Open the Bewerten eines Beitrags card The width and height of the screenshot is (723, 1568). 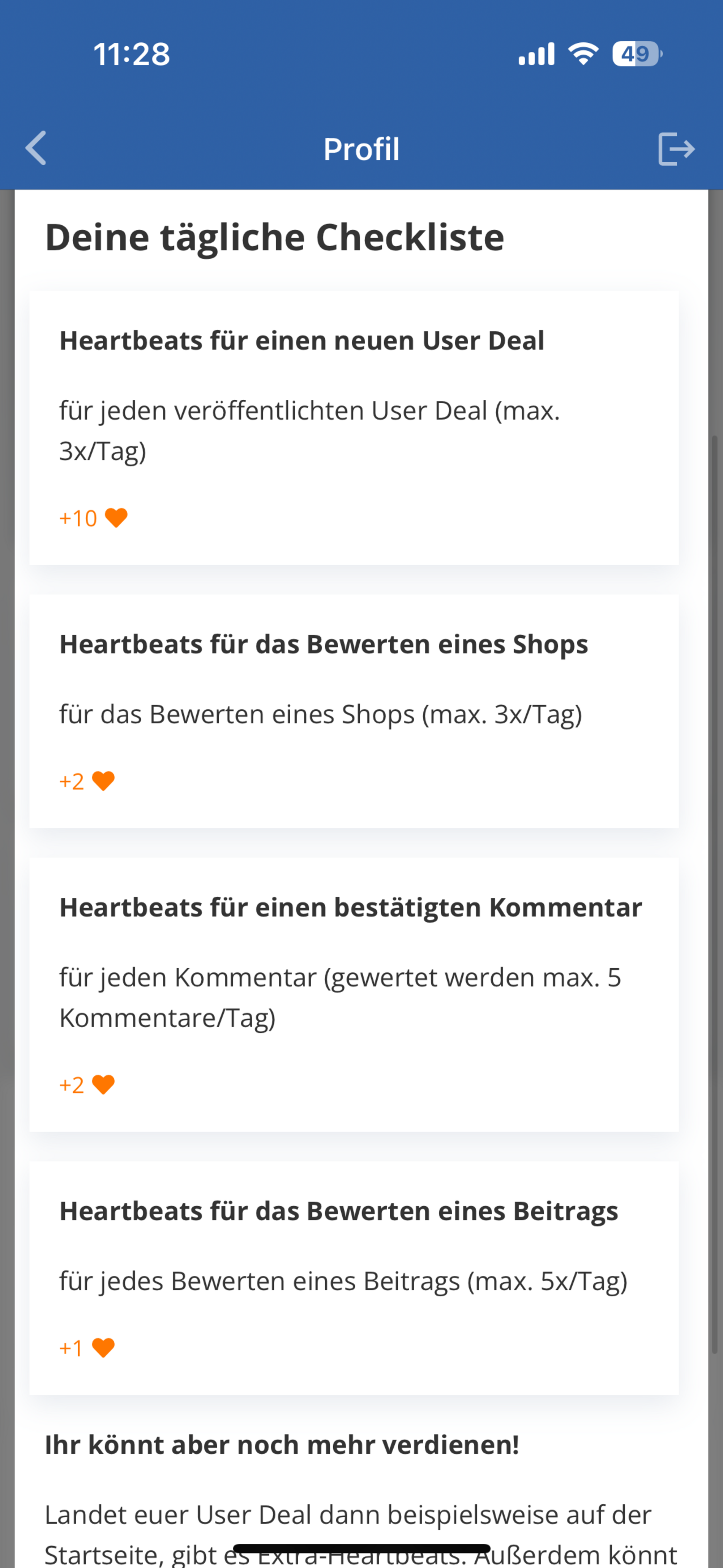[x=354, y=1278]
